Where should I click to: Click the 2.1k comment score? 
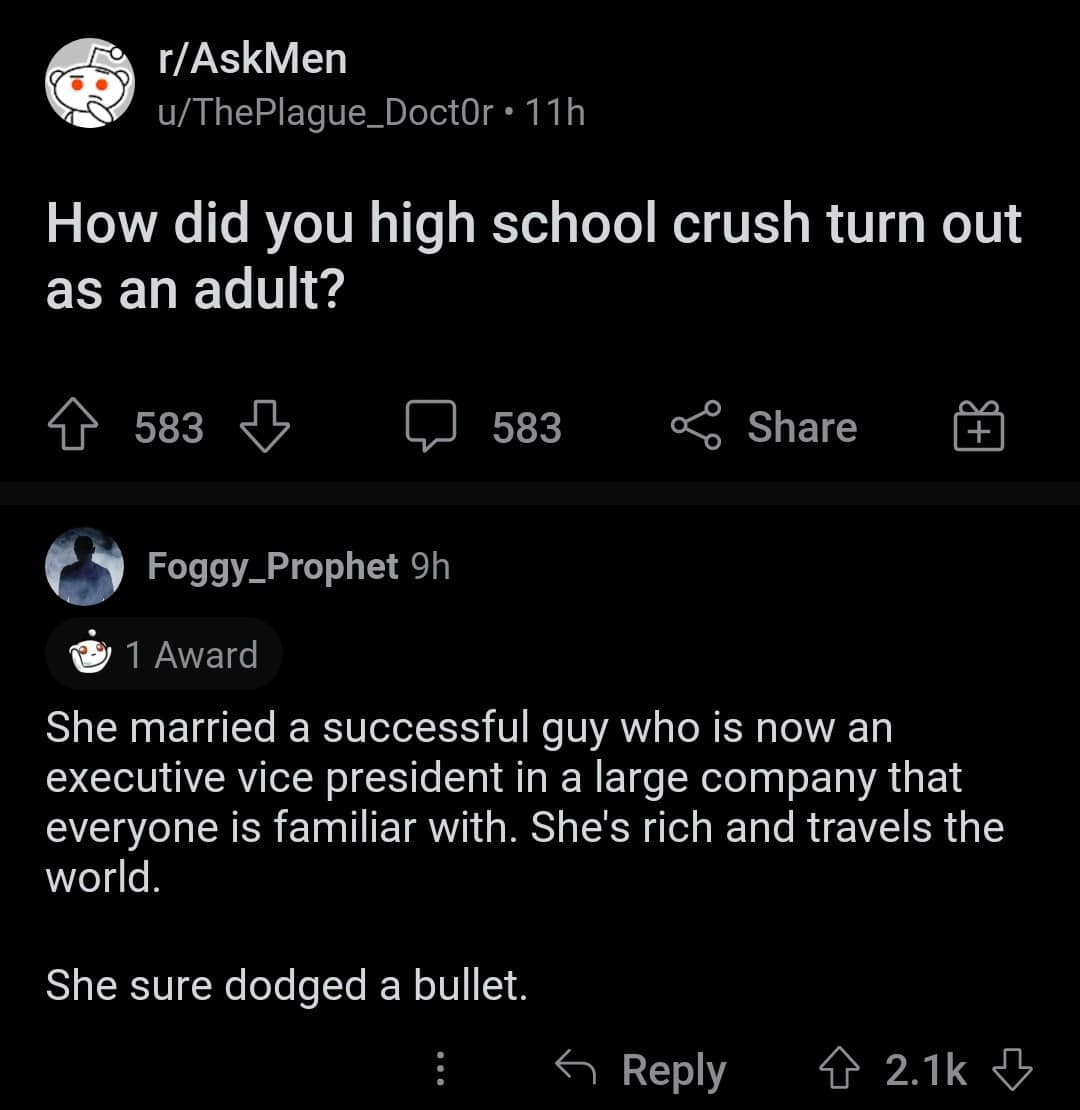(925, 1069)
